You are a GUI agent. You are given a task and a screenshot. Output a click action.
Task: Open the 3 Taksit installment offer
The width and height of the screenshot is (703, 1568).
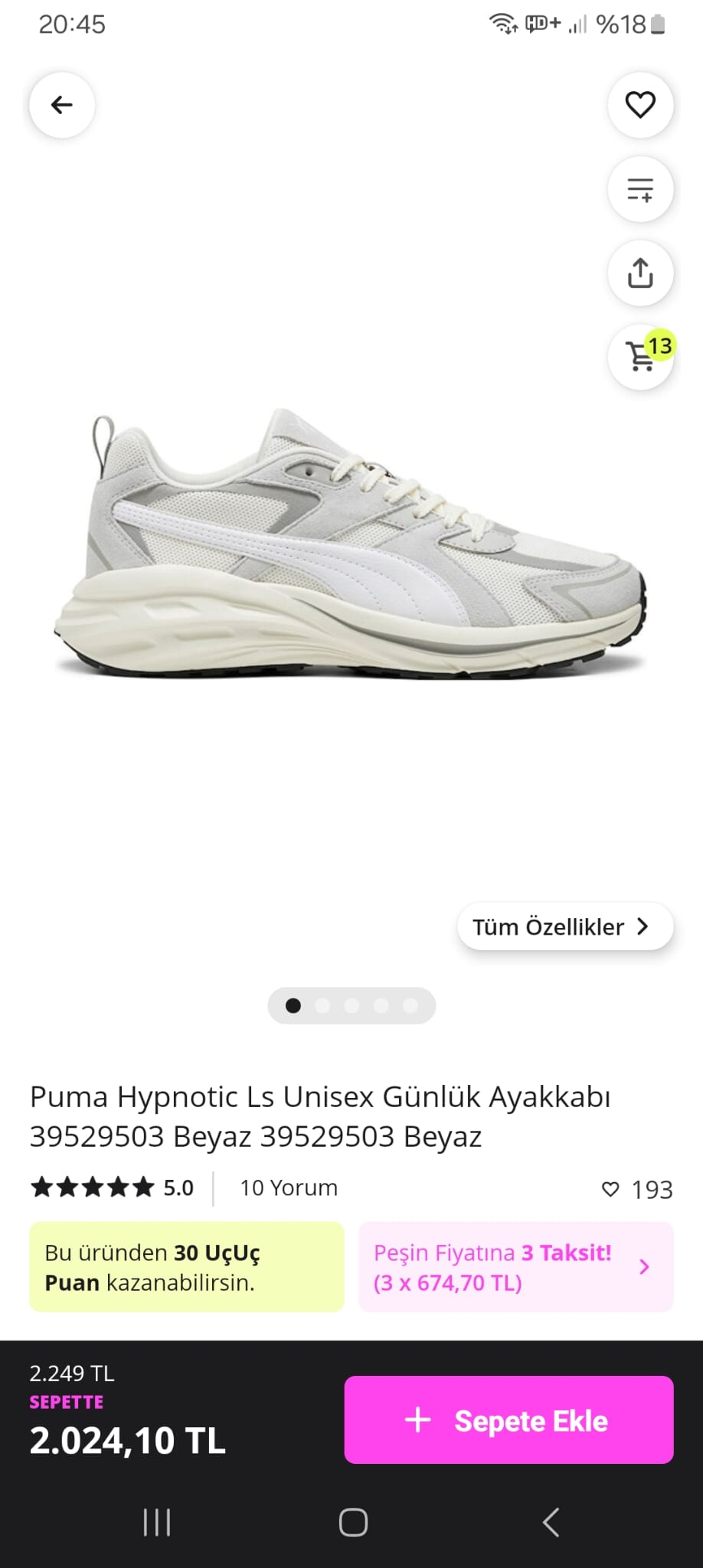[515, 1267]
